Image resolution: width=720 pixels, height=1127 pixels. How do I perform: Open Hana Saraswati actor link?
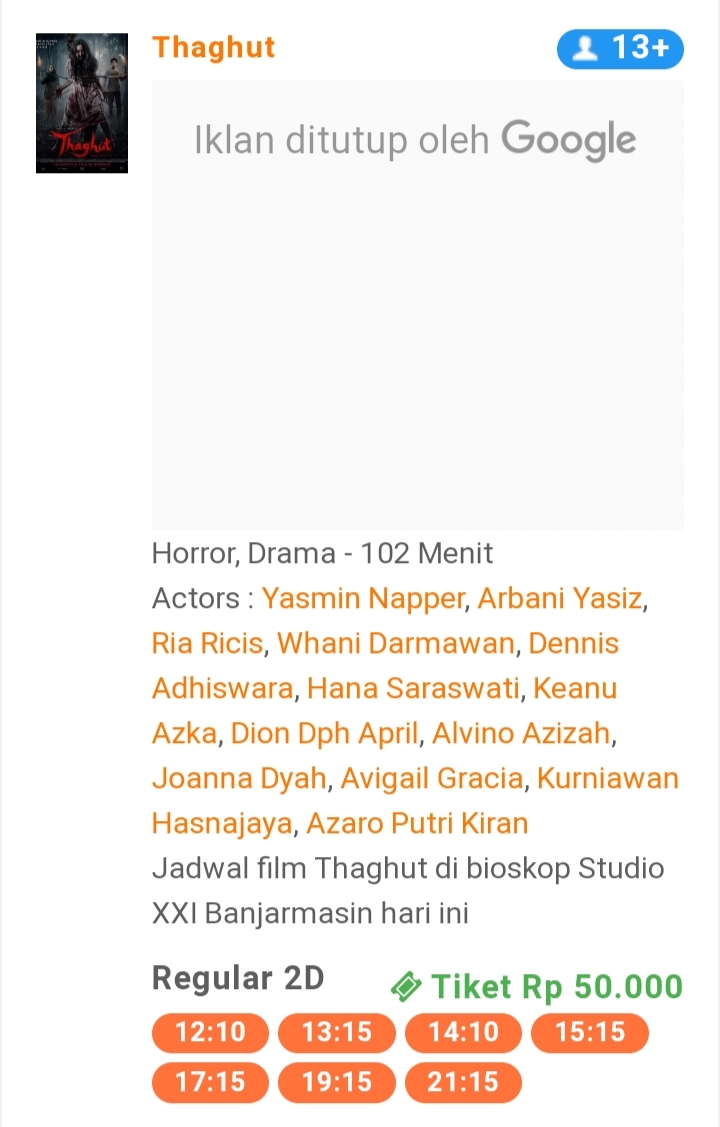click(413, 688)
